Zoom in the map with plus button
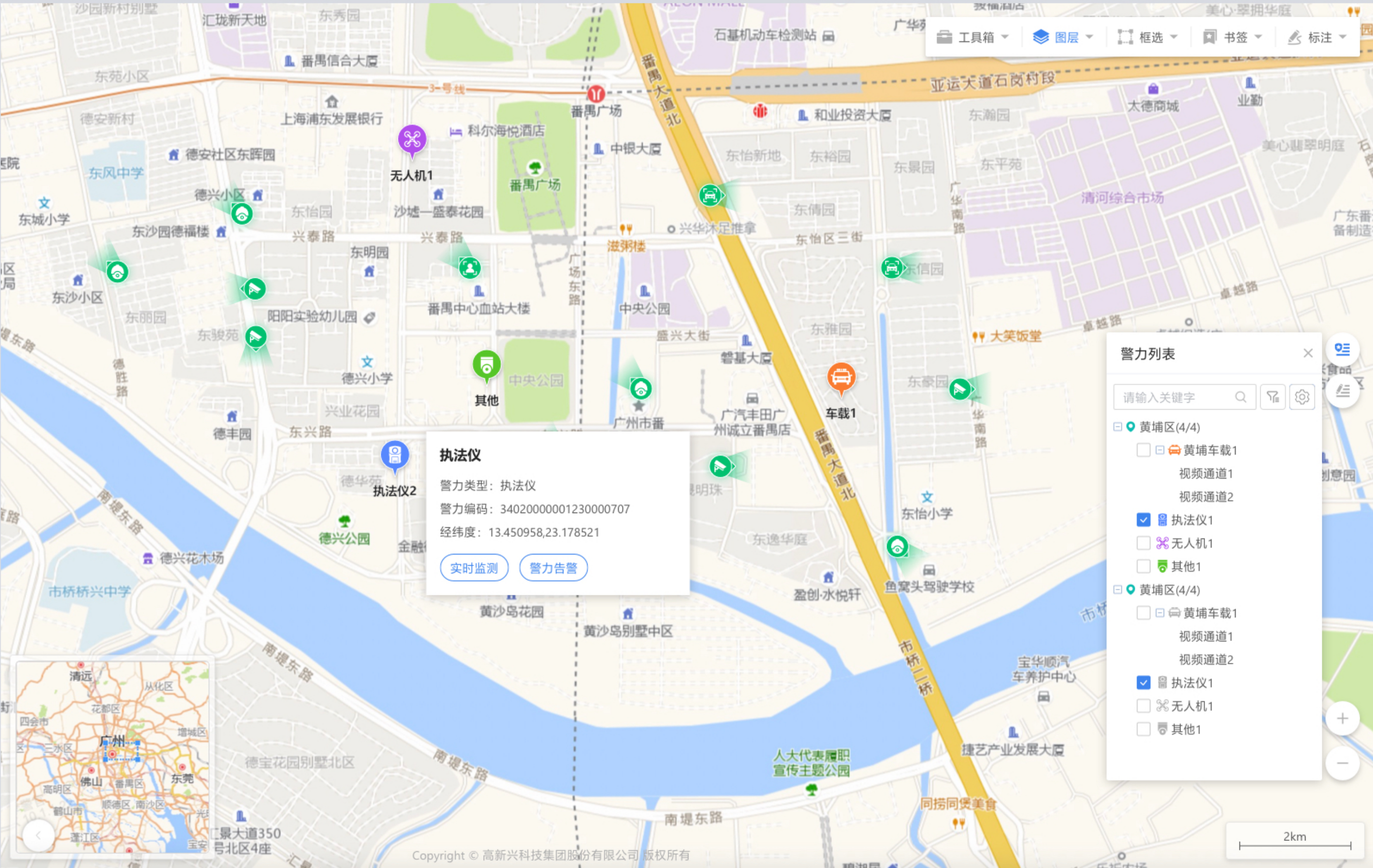 click(x=1342, y=719)
